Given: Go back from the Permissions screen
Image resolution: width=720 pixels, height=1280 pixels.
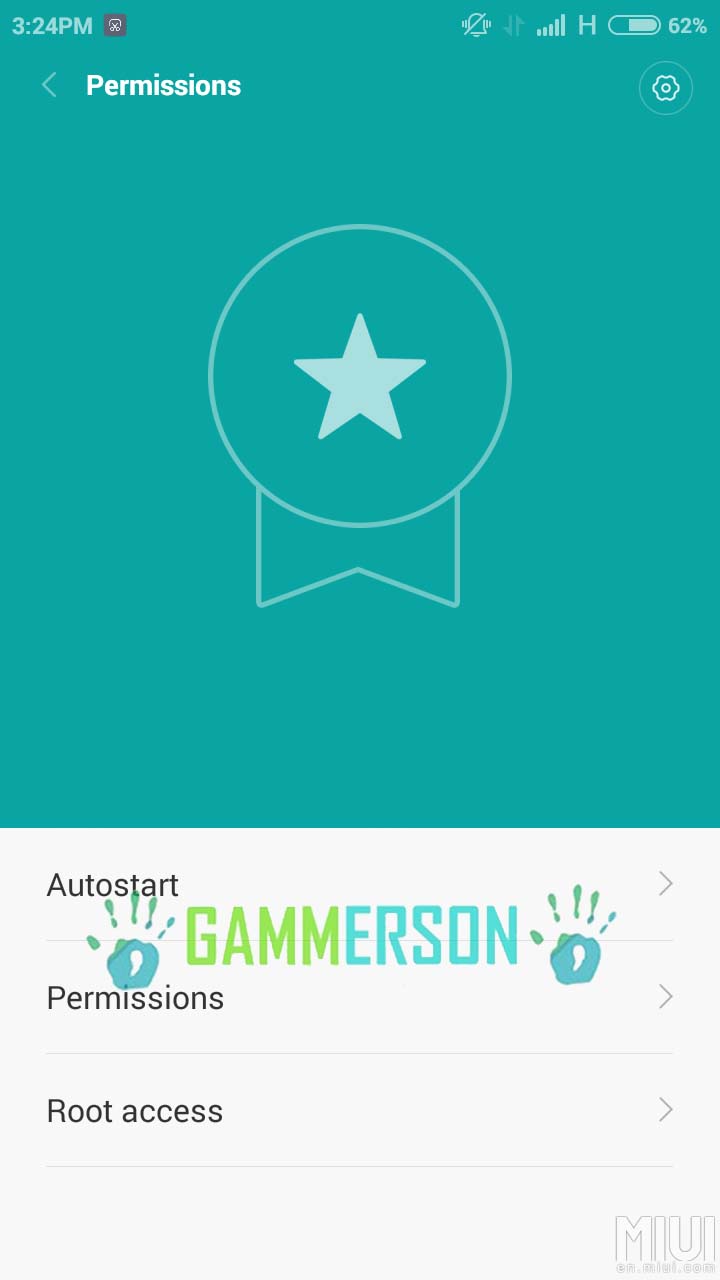Looking at the screenshot, I should (x=49, y=86).
